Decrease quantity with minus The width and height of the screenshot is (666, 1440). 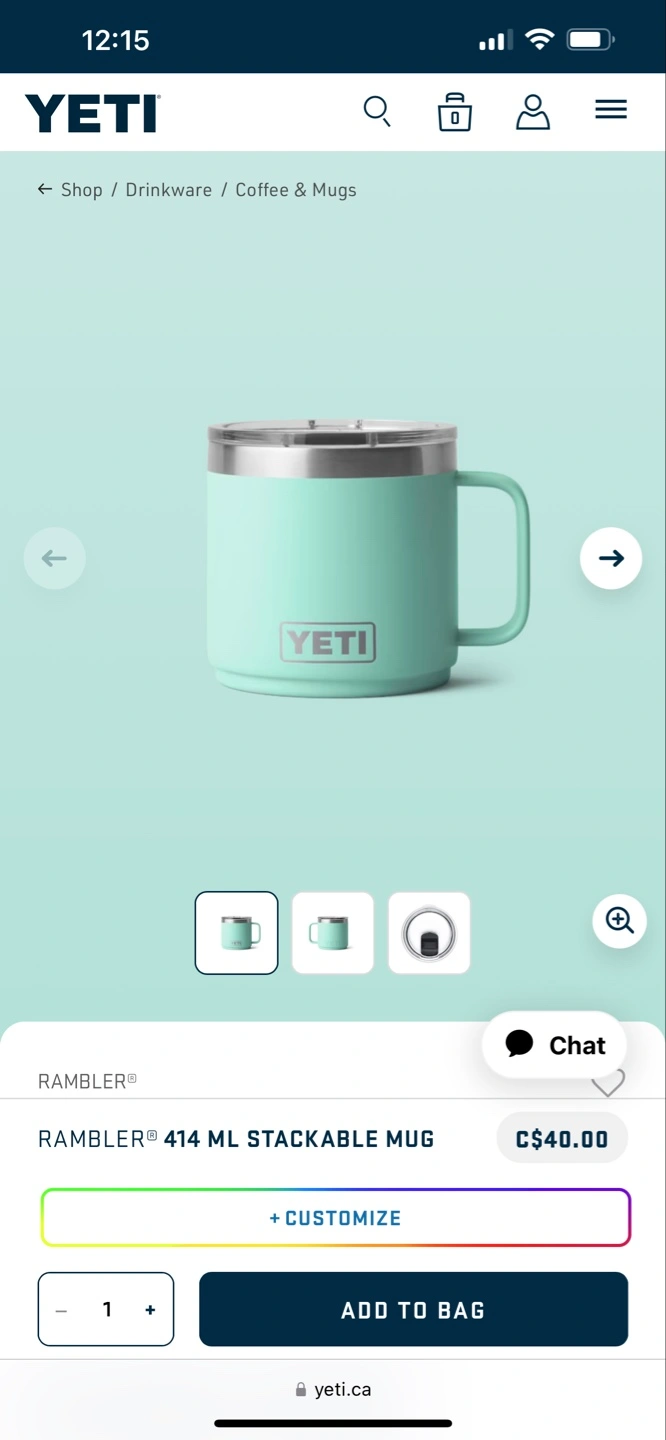[x=62, y=1310]
